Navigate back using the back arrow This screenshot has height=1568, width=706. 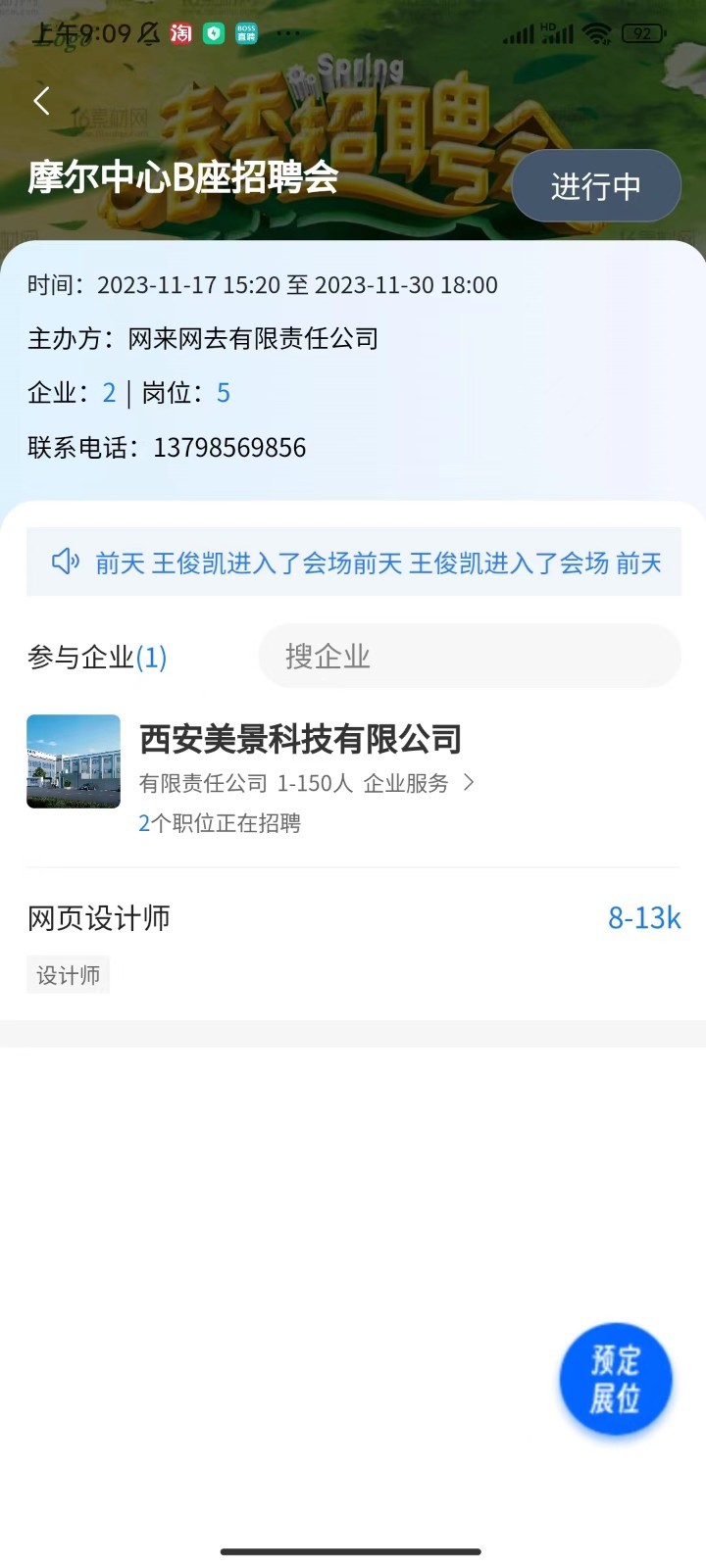pyautogui.click(x=41, y=100)
